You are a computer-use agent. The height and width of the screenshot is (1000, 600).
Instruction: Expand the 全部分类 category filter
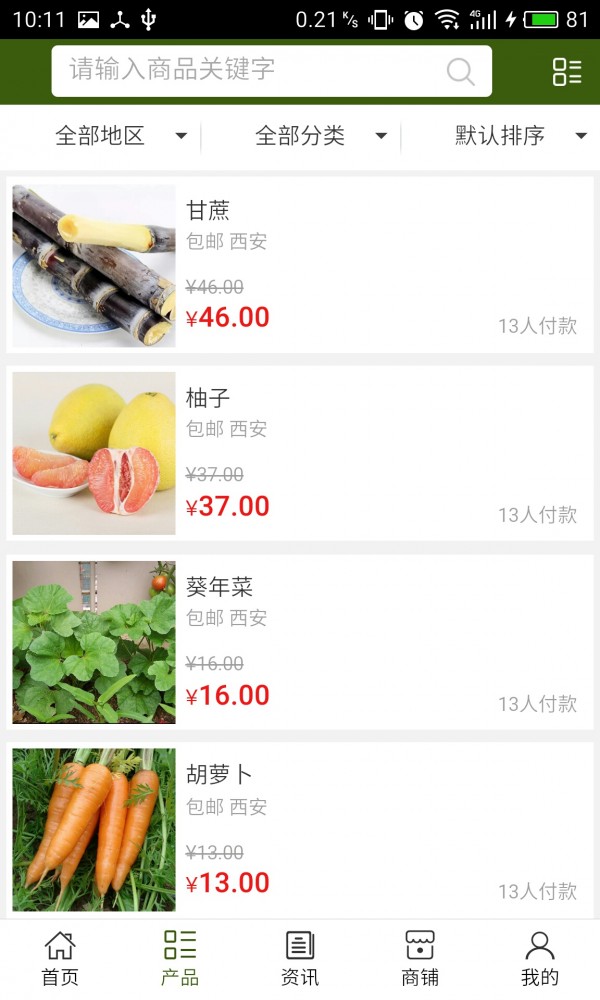(320, 136)
